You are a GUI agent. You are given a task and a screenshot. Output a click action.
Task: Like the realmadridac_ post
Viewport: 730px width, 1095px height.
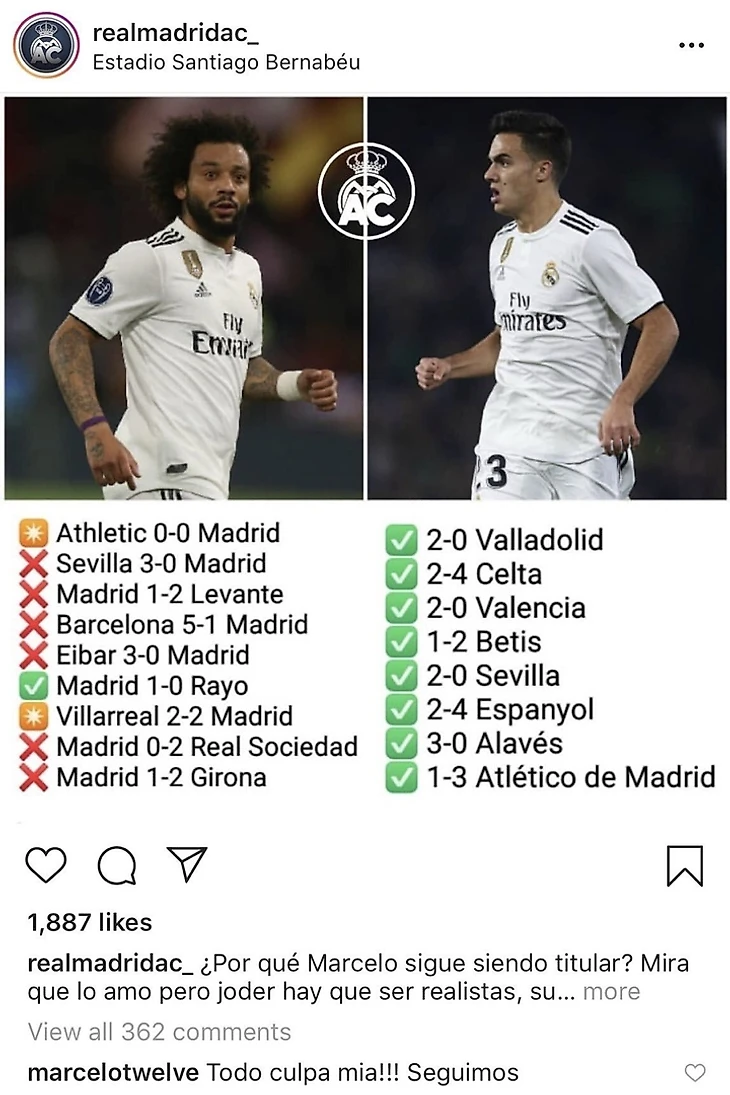tap(45, 865)
